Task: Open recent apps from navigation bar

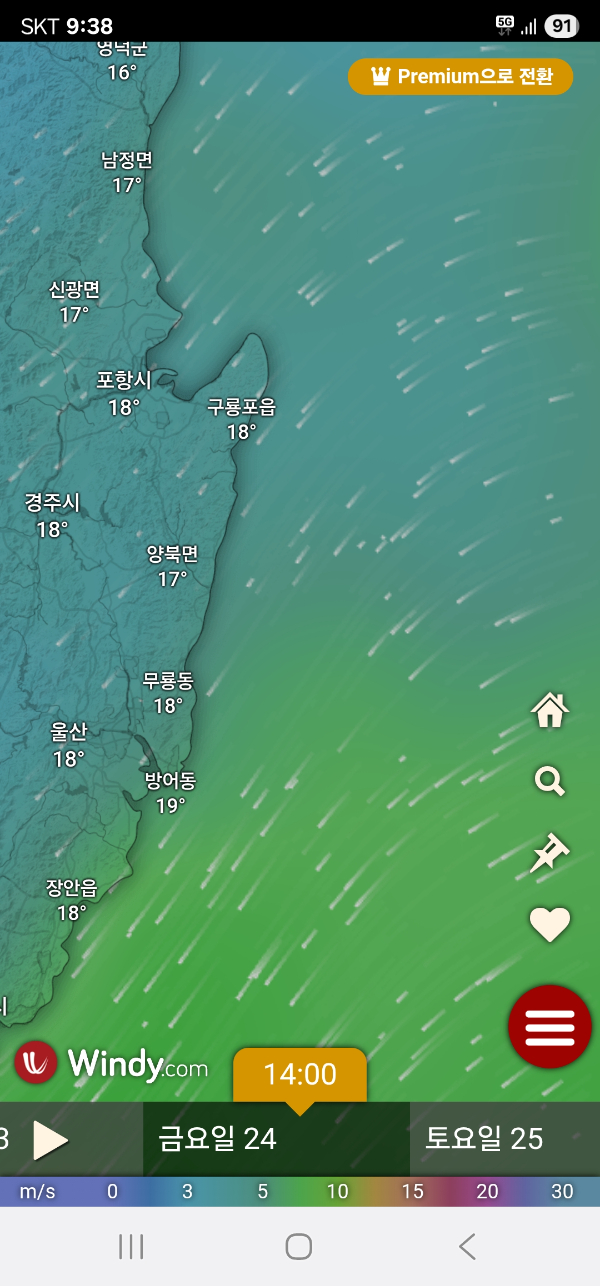Action: tap(131, 1246)
